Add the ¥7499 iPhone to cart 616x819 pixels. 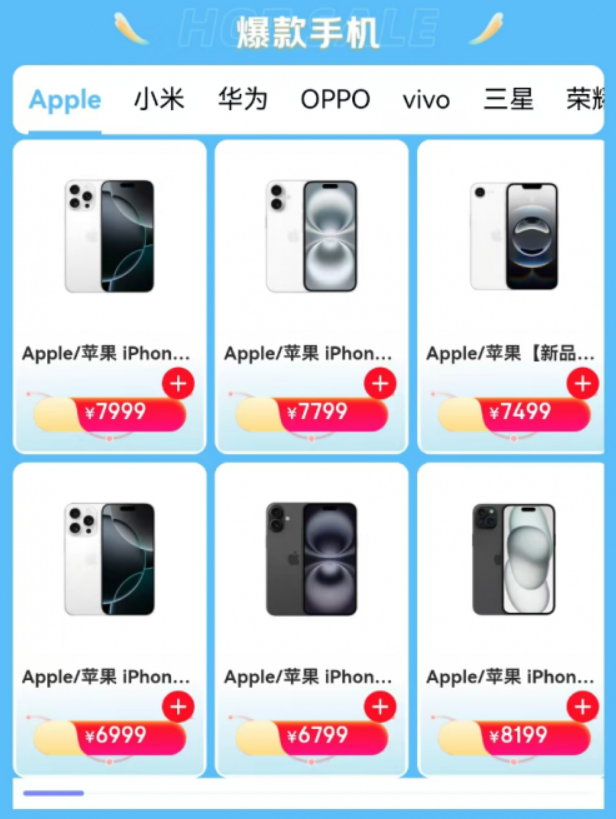582,384
